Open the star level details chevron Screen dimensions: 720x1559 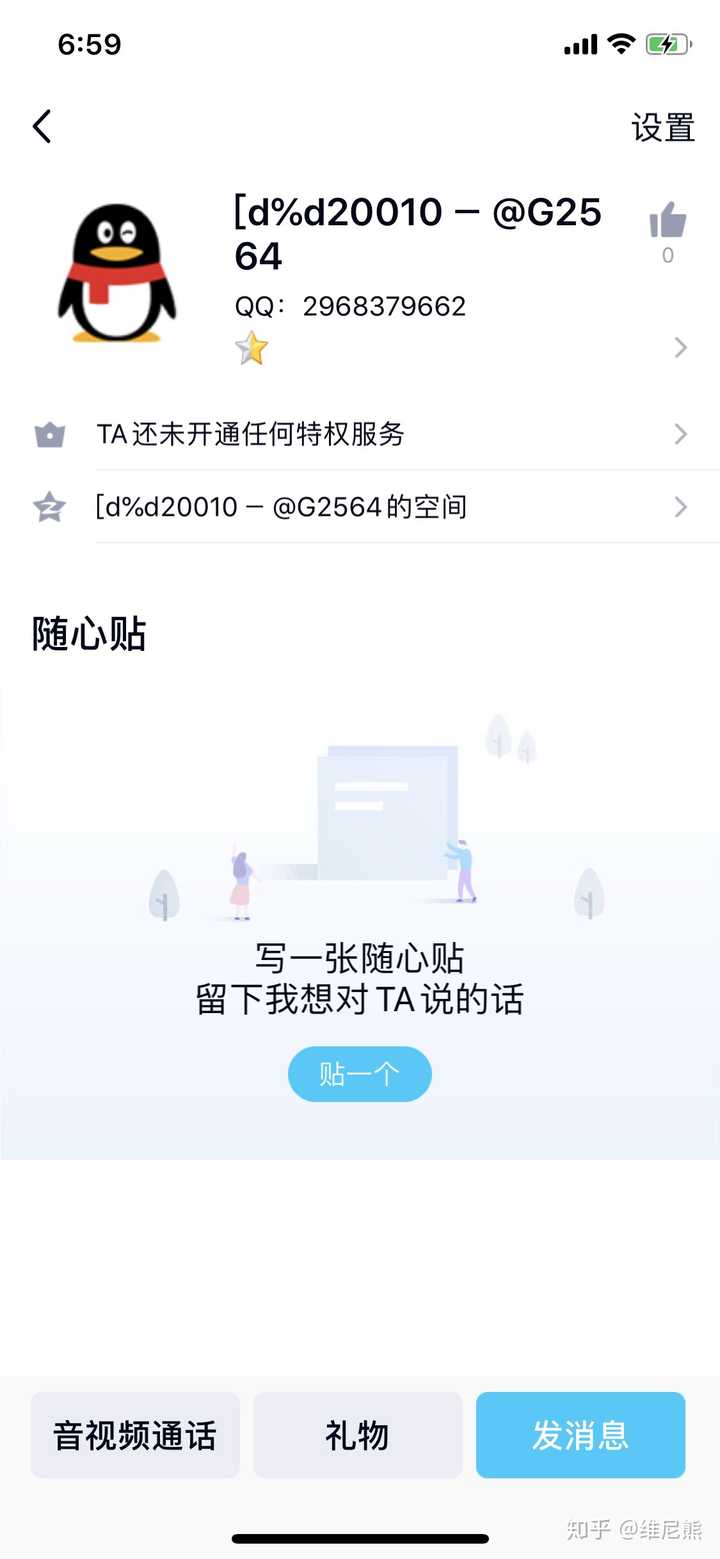(x=680, y=347)
